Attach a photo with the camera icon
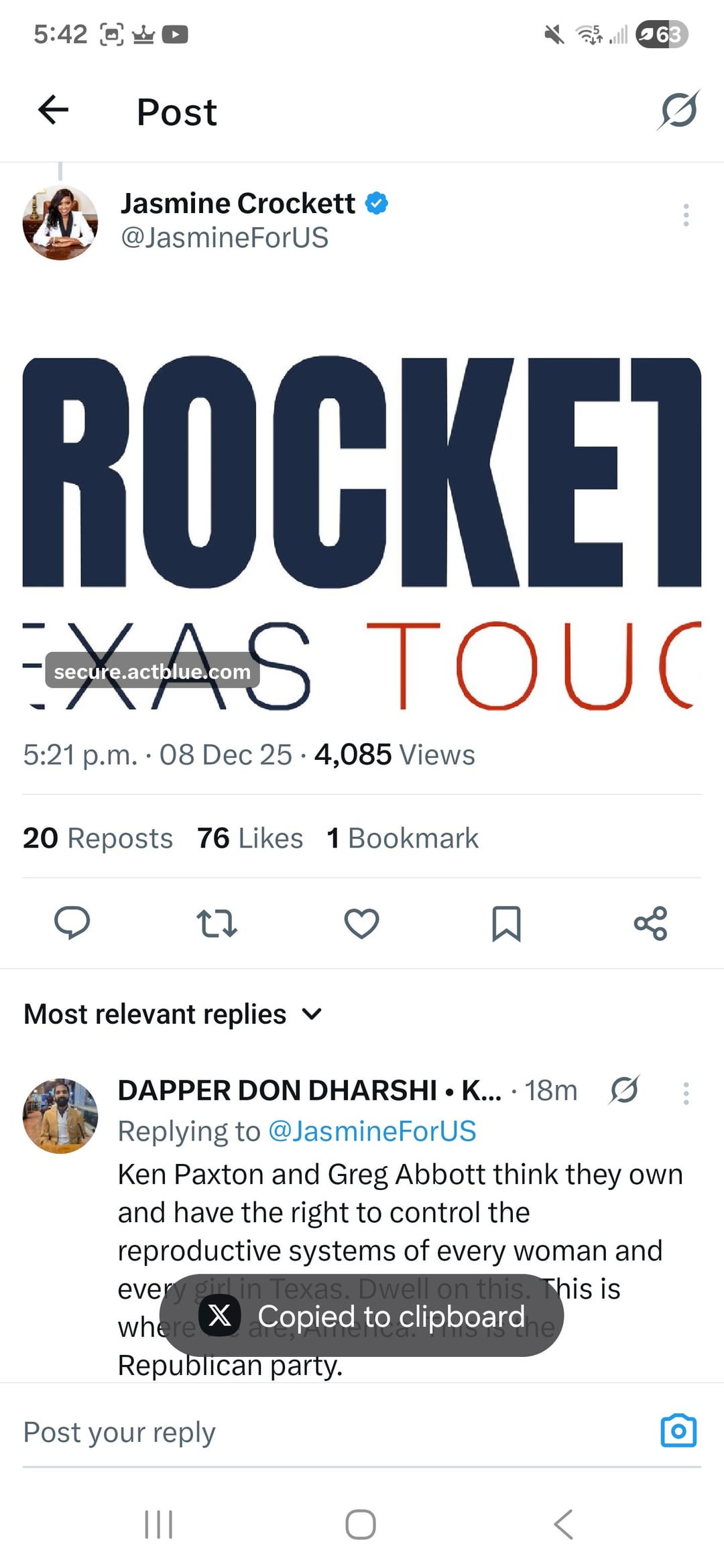The height and width of the screenshot is (1568, 724). pos(678,1431)
